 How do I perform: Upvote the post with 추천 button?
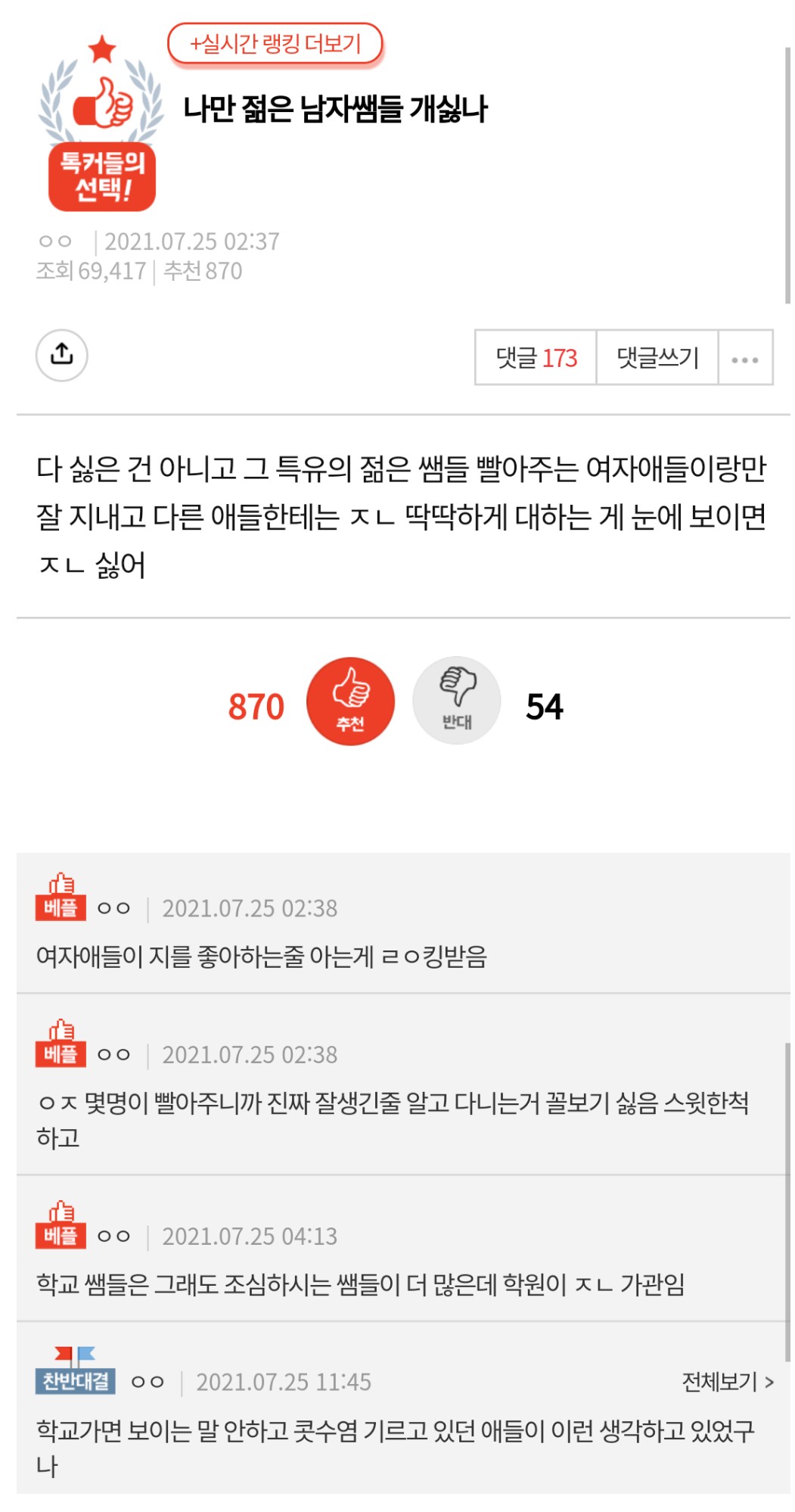[x=350, y=702]
